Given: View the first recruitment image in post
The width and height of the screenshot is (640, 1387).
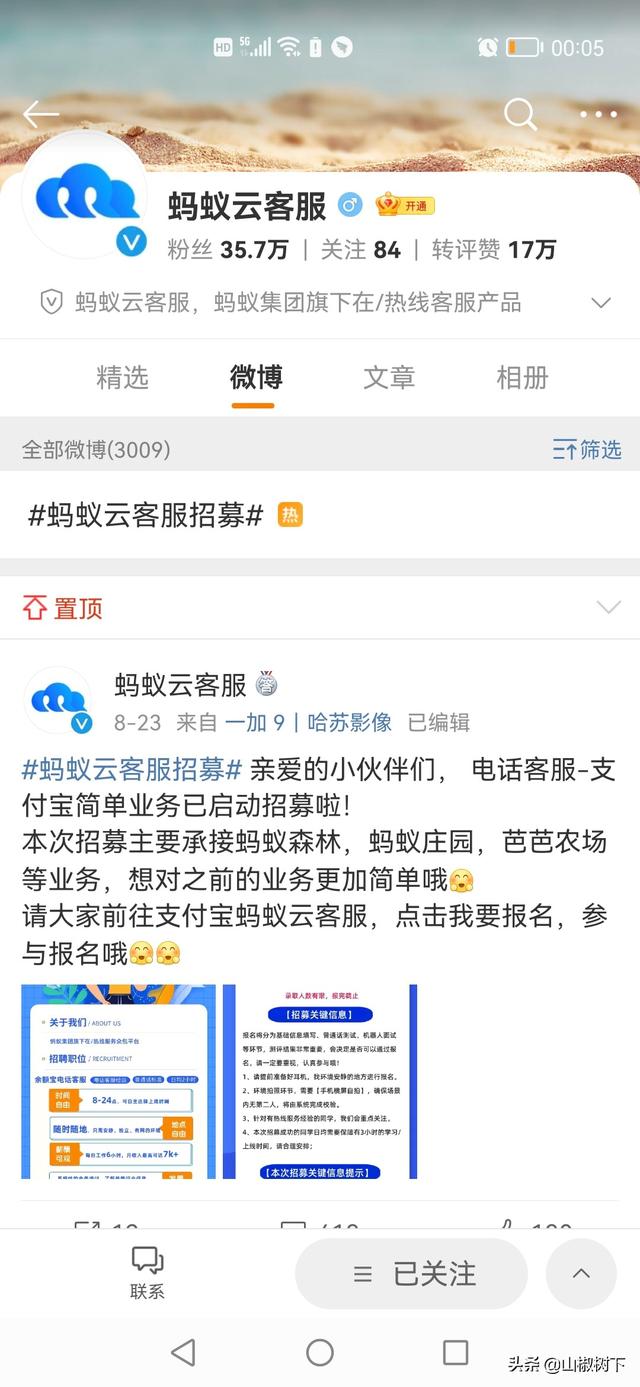Looking at the screenshot, I should [x=118, y=1081].
